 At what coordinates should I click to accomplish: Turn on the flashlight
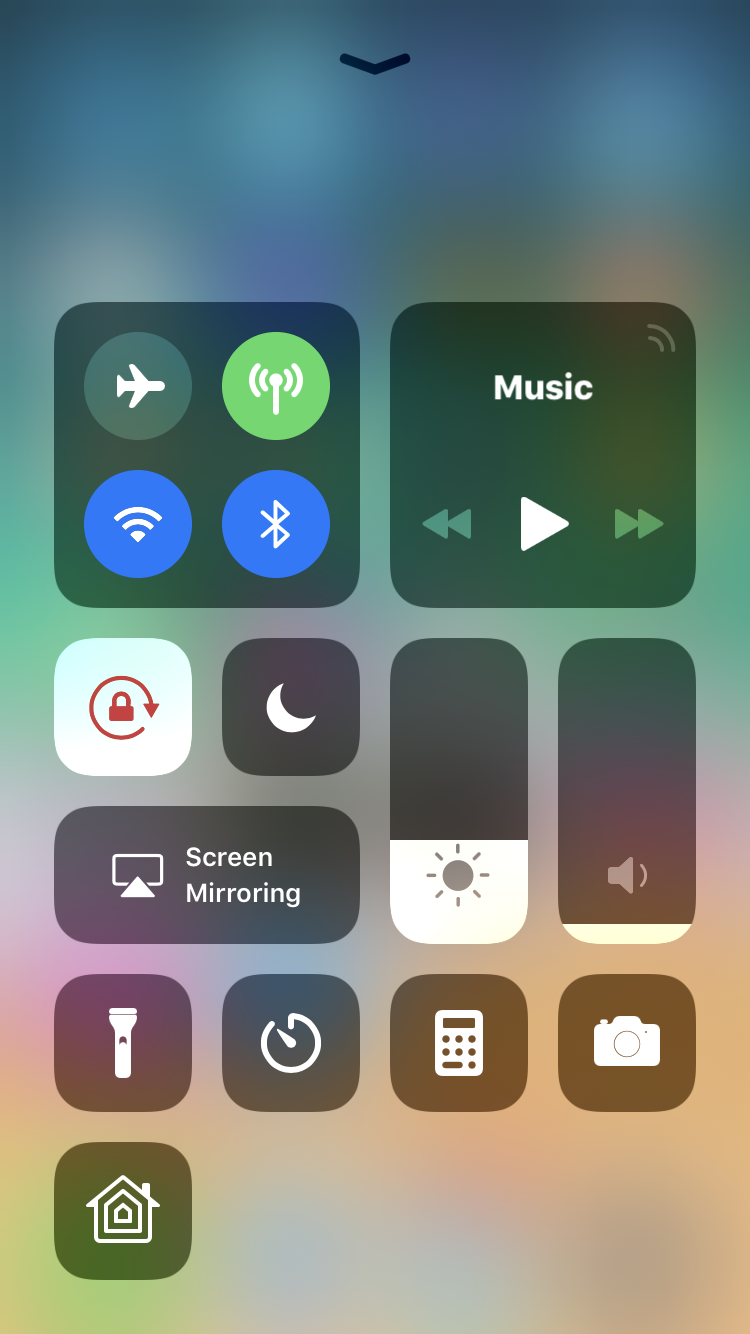point(123,1043)
